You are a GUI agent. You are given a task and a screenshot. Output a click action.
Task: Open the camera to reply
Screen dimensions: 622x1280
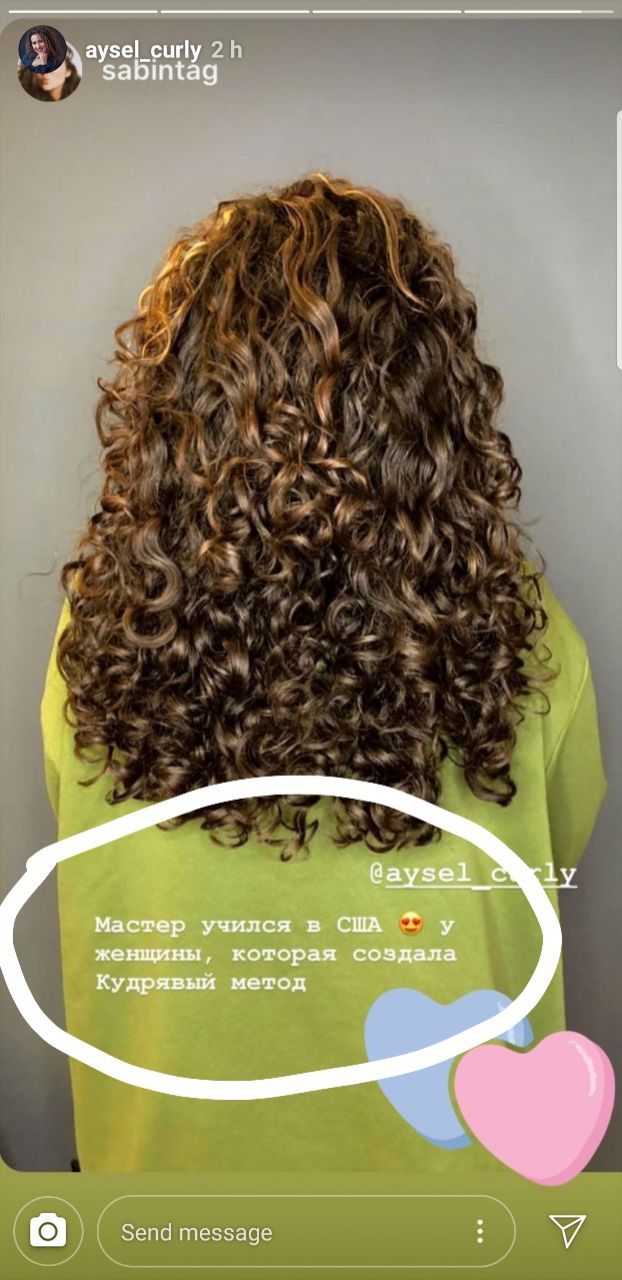[48, 1231]
